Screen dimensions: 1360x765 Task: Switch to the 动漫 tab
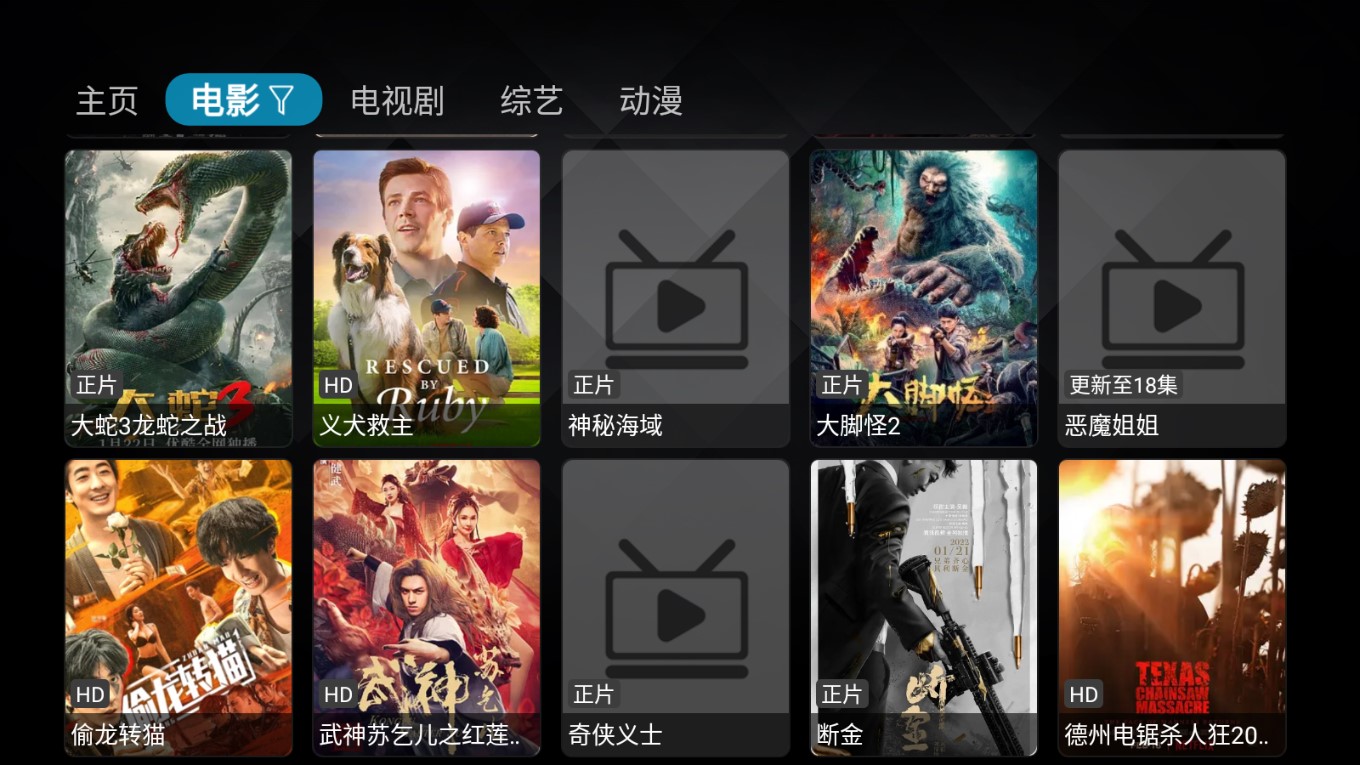click(651, 100)
